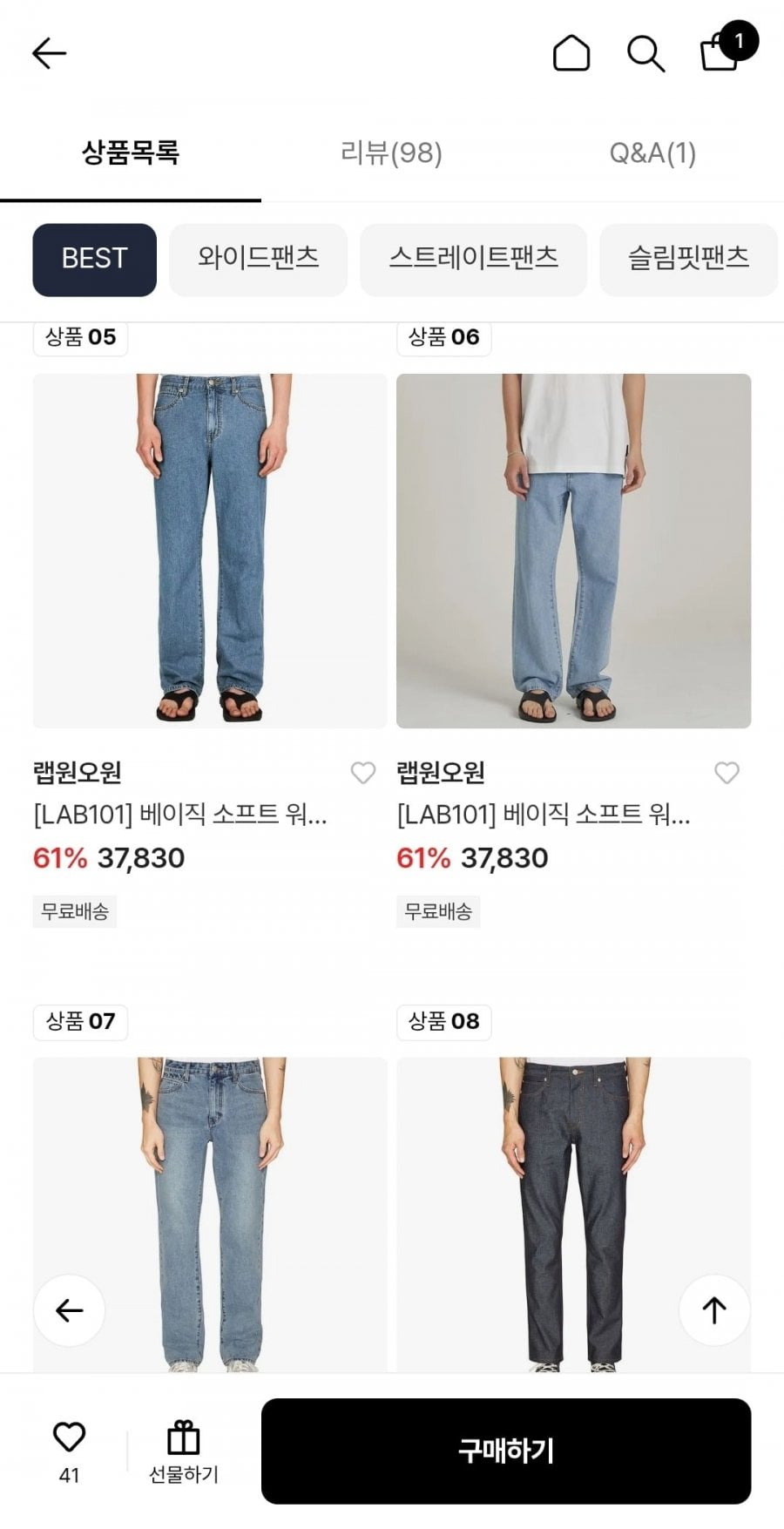Screen dimensions: 784x1529
Task: Go back using the top-left arrow
Action: [x=49, y=53]
